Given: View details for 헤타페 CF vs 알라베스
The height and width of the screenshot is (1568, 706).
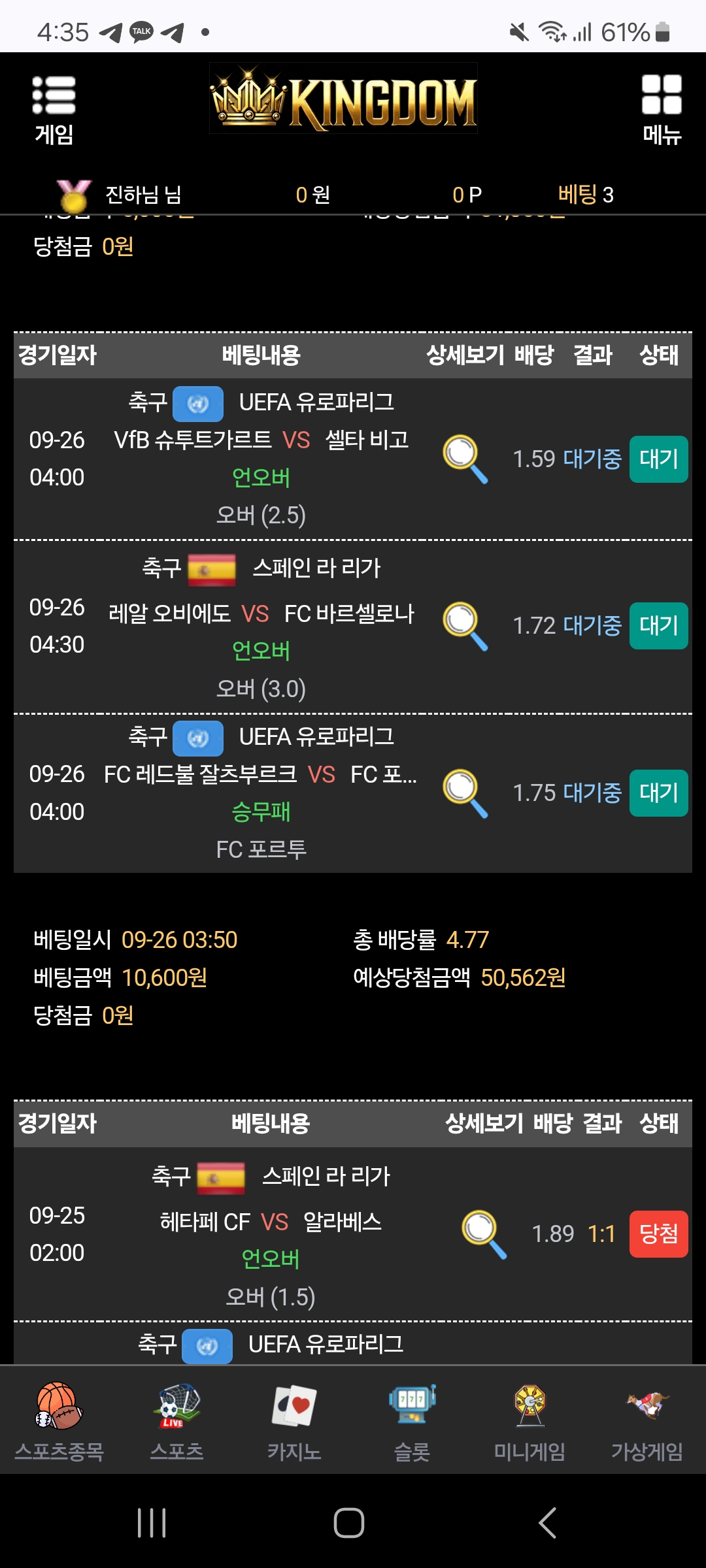Looking at the screenshot, I should tap(484, 1234).
